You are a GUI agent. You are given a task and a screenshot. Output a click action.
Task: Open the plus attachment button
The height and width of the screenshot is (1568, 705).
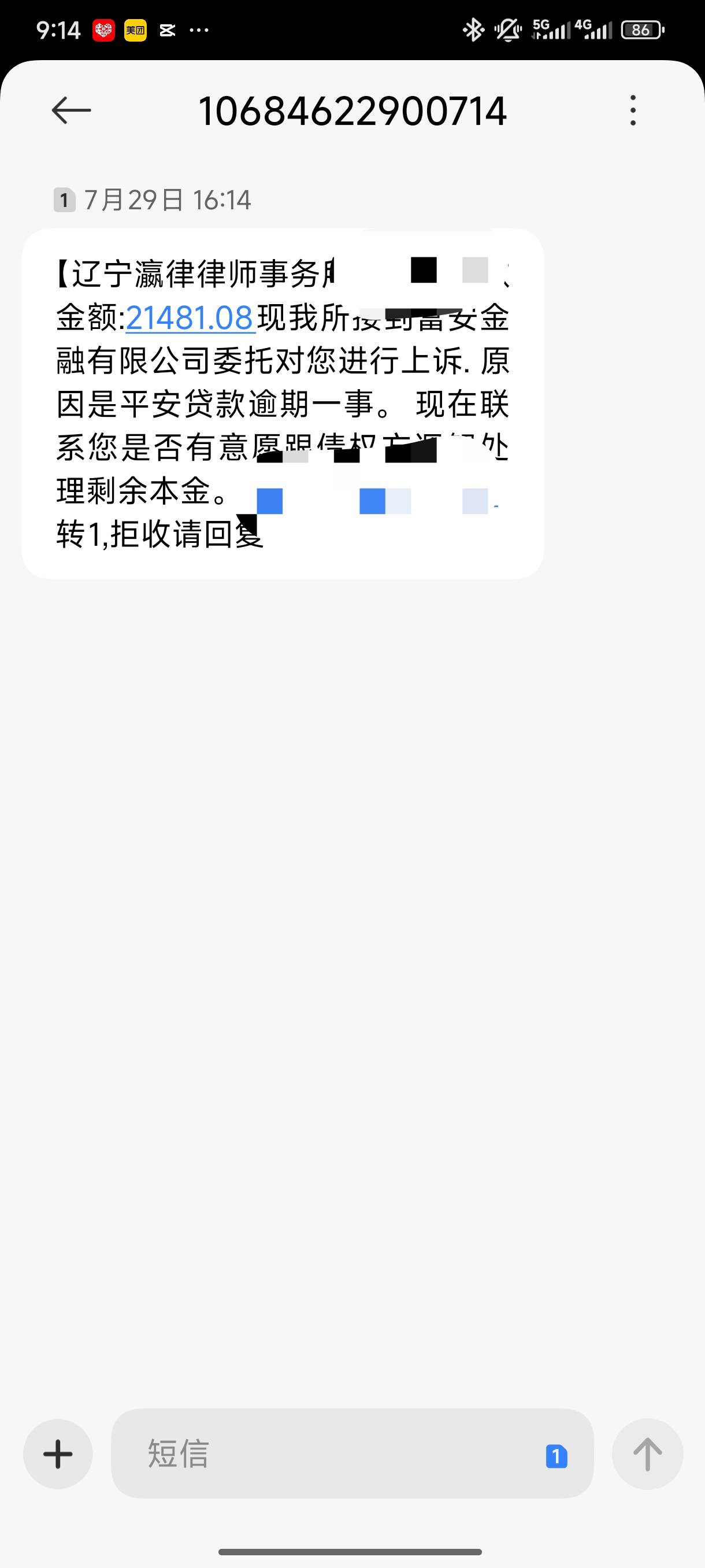click(58, 1454)
